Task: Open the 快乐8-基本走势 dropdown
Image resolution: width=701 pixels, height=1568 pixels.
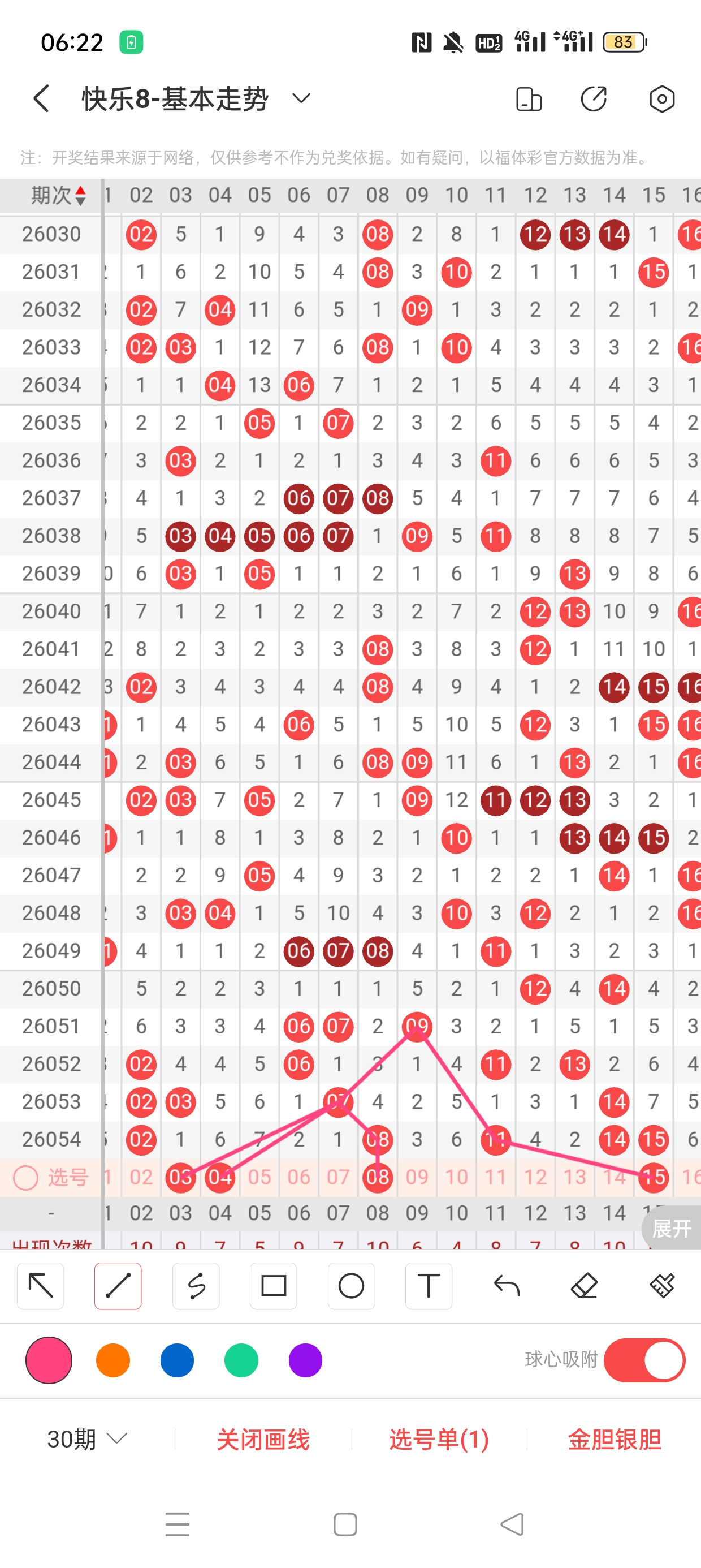Action: click(x=301, y=98)
